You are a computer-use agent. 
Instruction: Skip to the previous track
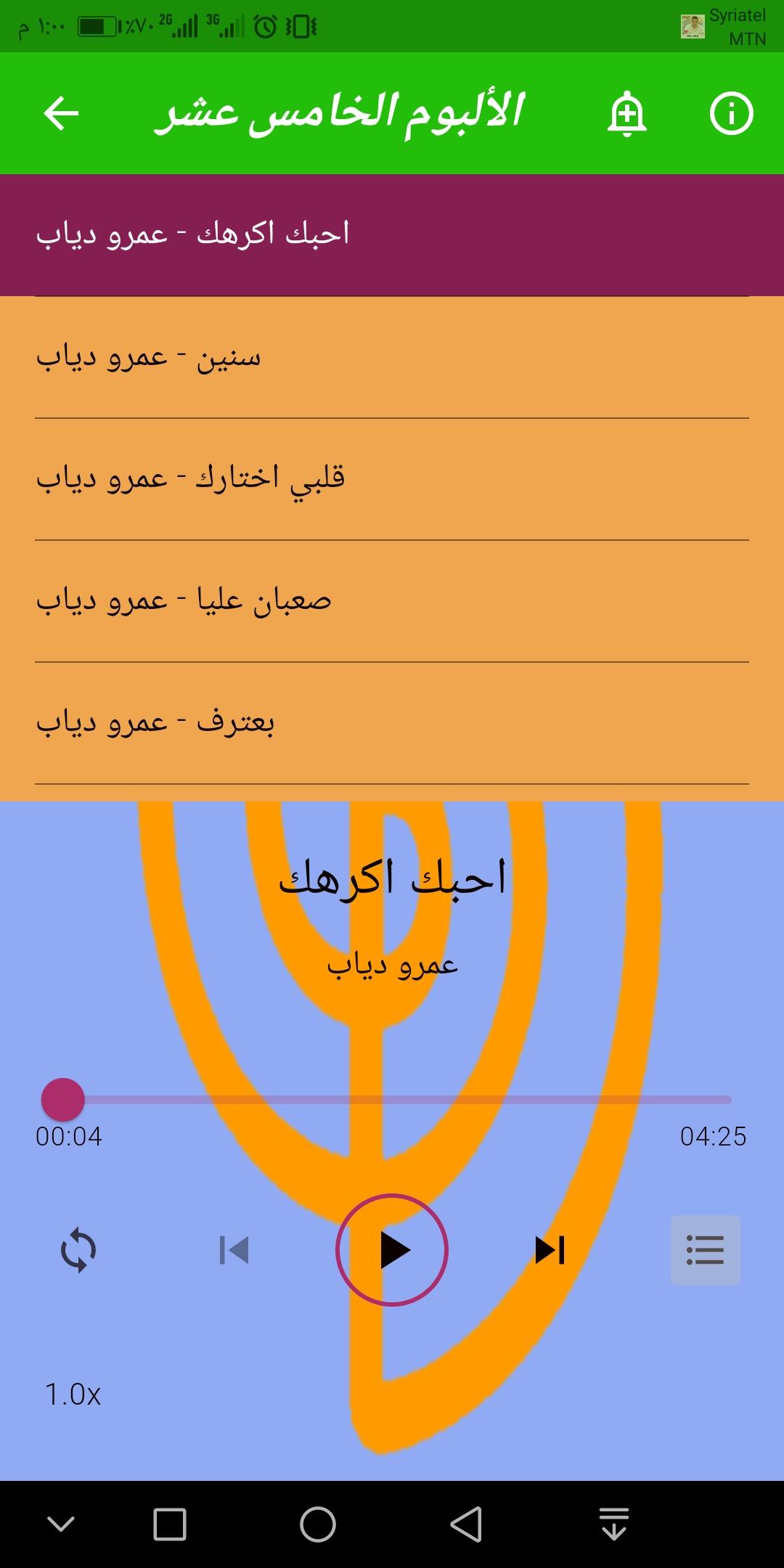234,1250
